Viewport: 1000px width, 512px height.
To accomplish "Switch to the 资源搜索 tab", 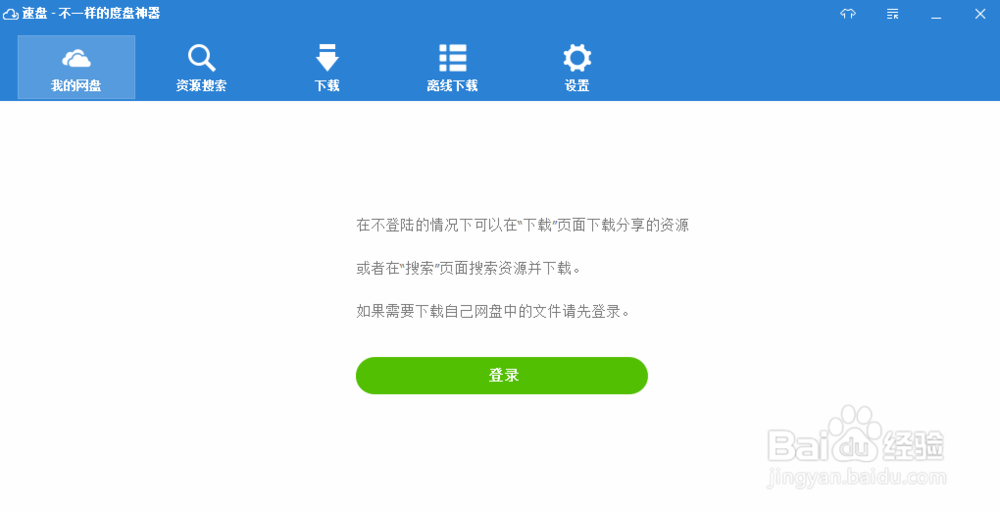I will pyautogui.click(x=201, y=68).
